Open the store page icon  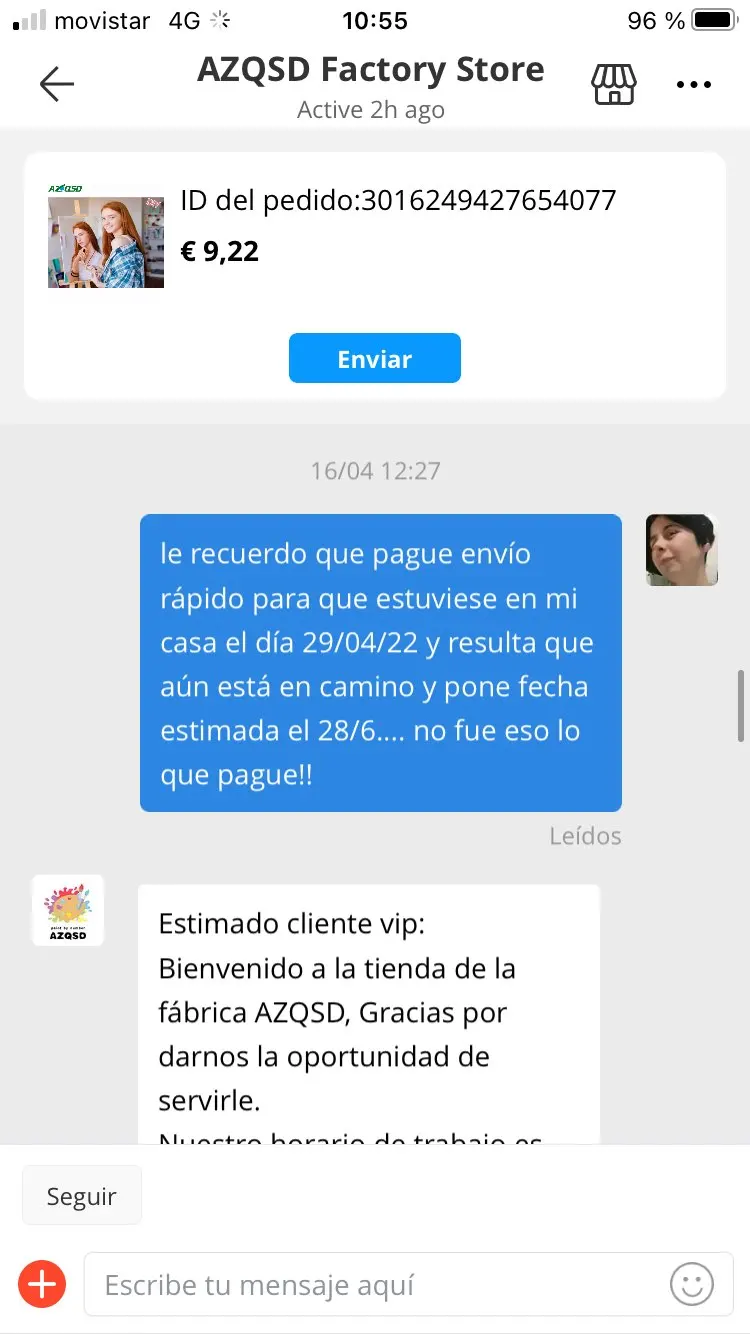tap(614, 85)
